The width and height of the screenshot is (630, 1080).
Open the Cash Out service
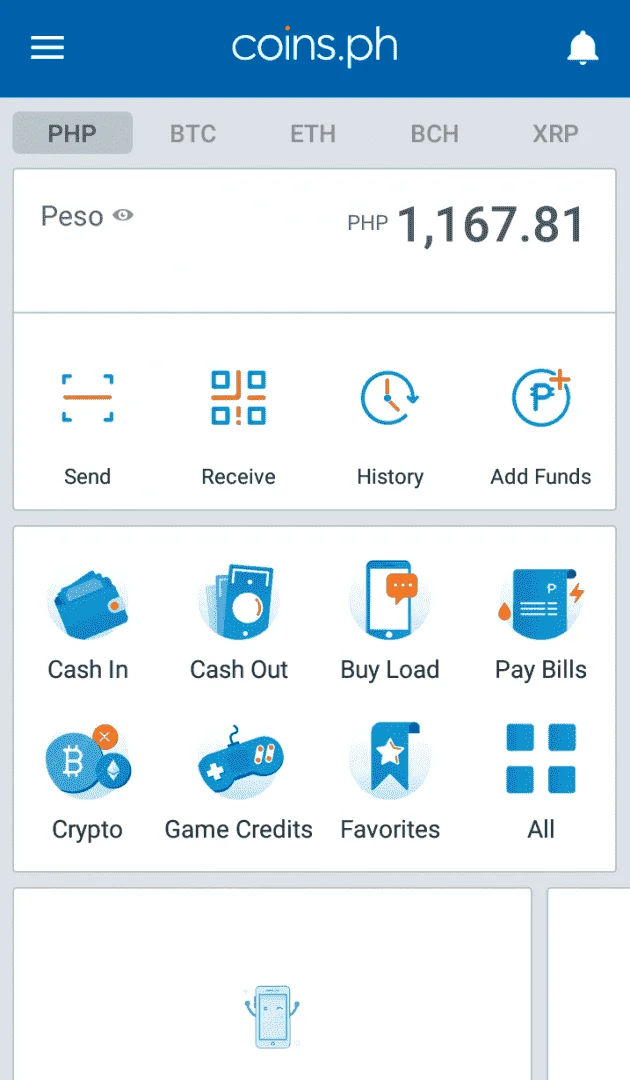[238, 624]
